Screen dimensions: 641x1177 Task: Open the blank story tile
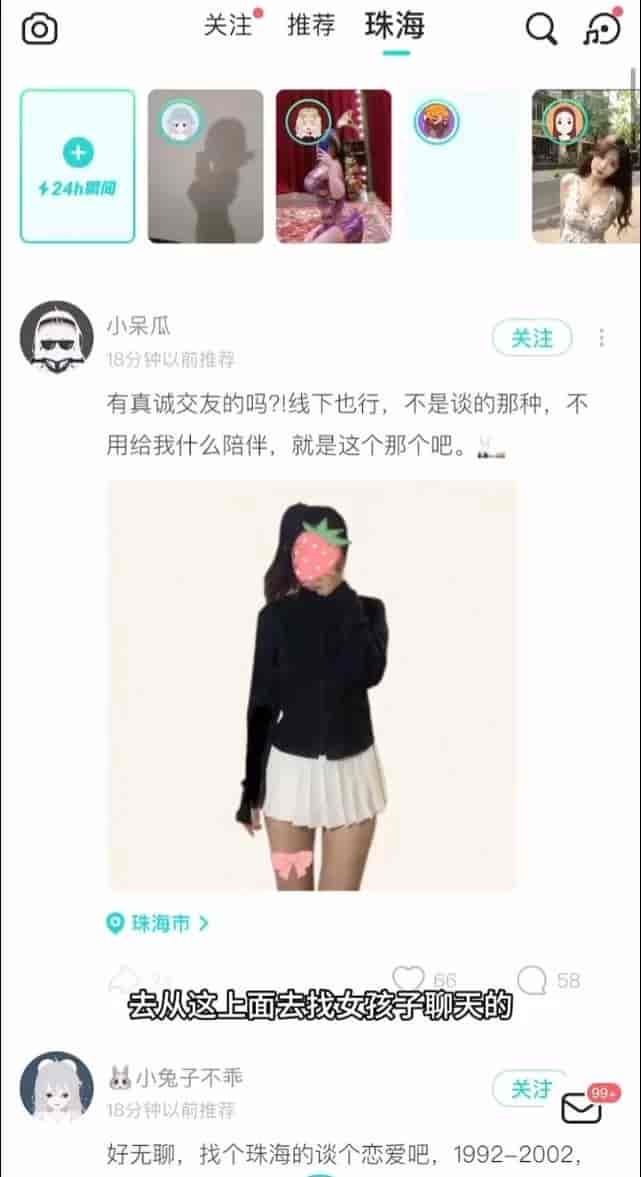[x=462, y=166]
